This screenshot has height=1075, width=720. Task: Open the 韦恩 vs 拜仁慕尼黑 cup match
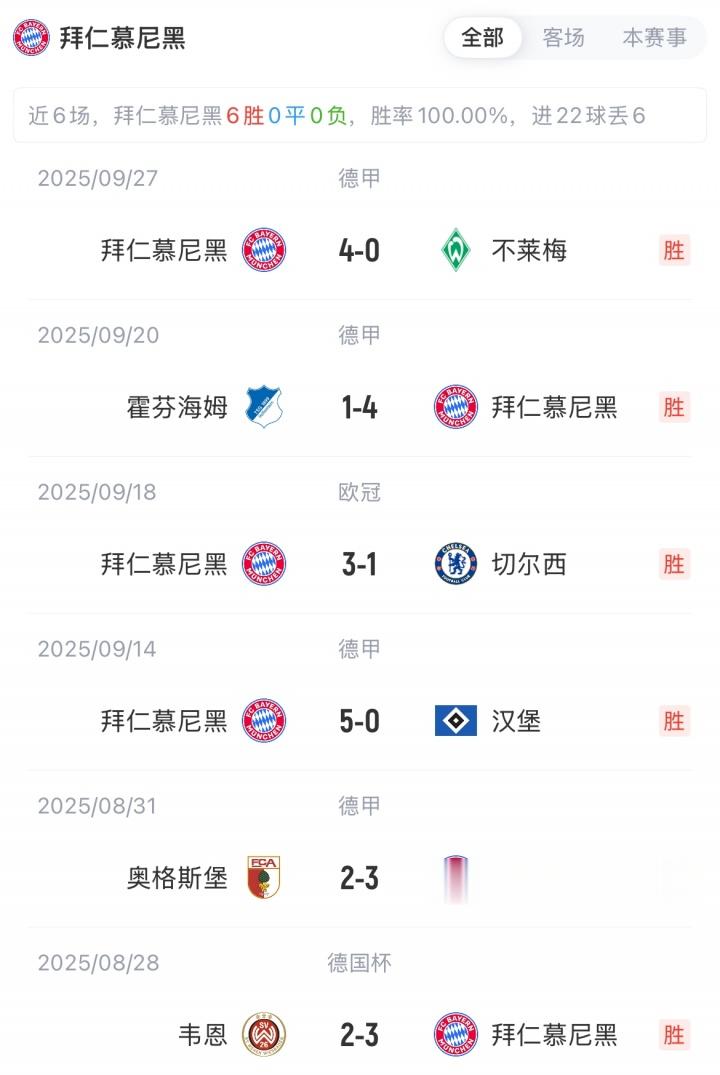click(x=359, y=1035)
